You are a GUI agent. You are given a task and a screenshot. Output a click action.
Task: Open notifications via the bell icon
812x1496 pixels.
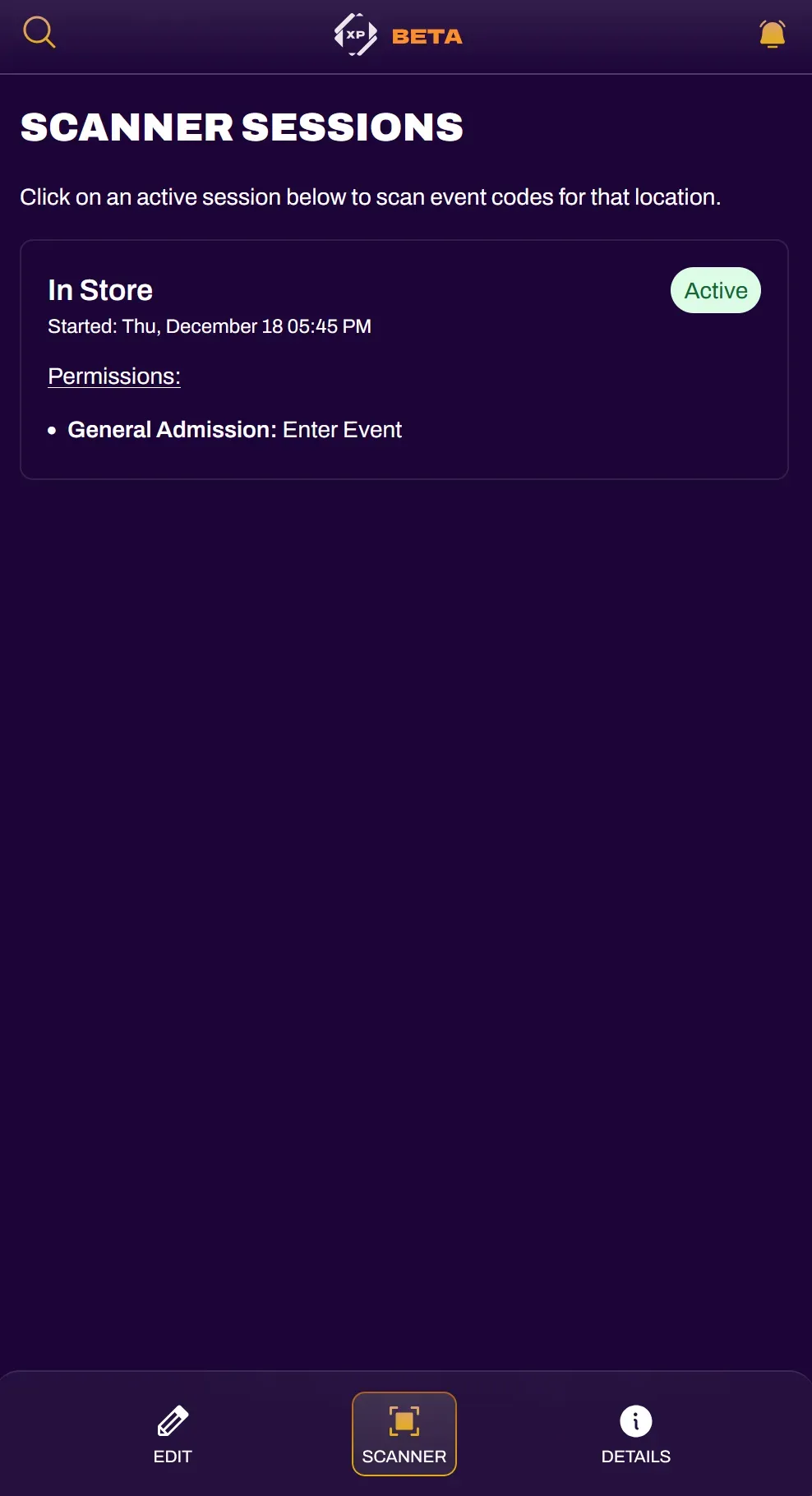[x=771, y=35]
